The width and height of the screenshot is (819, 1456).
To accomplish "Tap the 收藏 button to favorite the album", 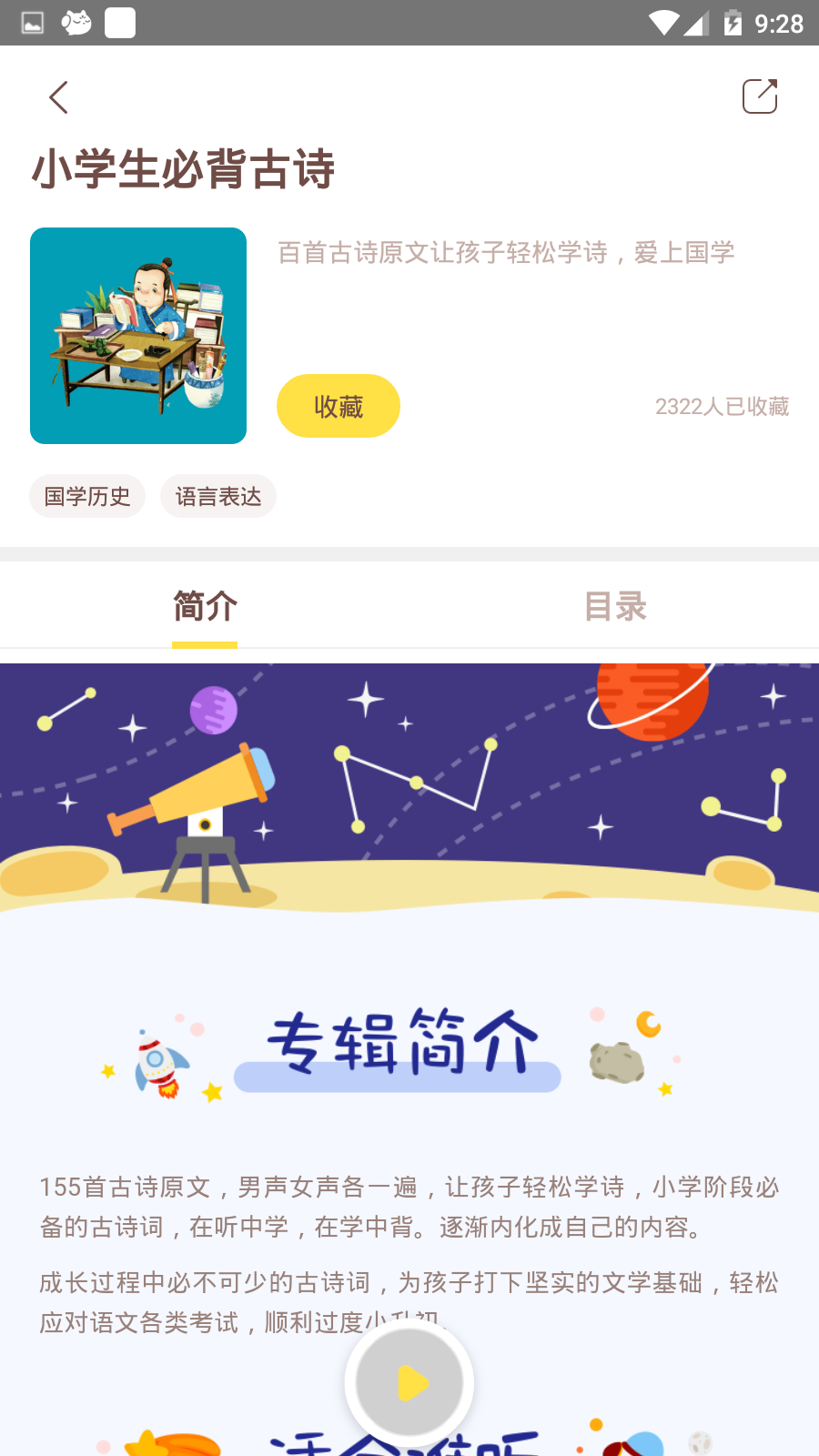I will [x=338, y=406].
